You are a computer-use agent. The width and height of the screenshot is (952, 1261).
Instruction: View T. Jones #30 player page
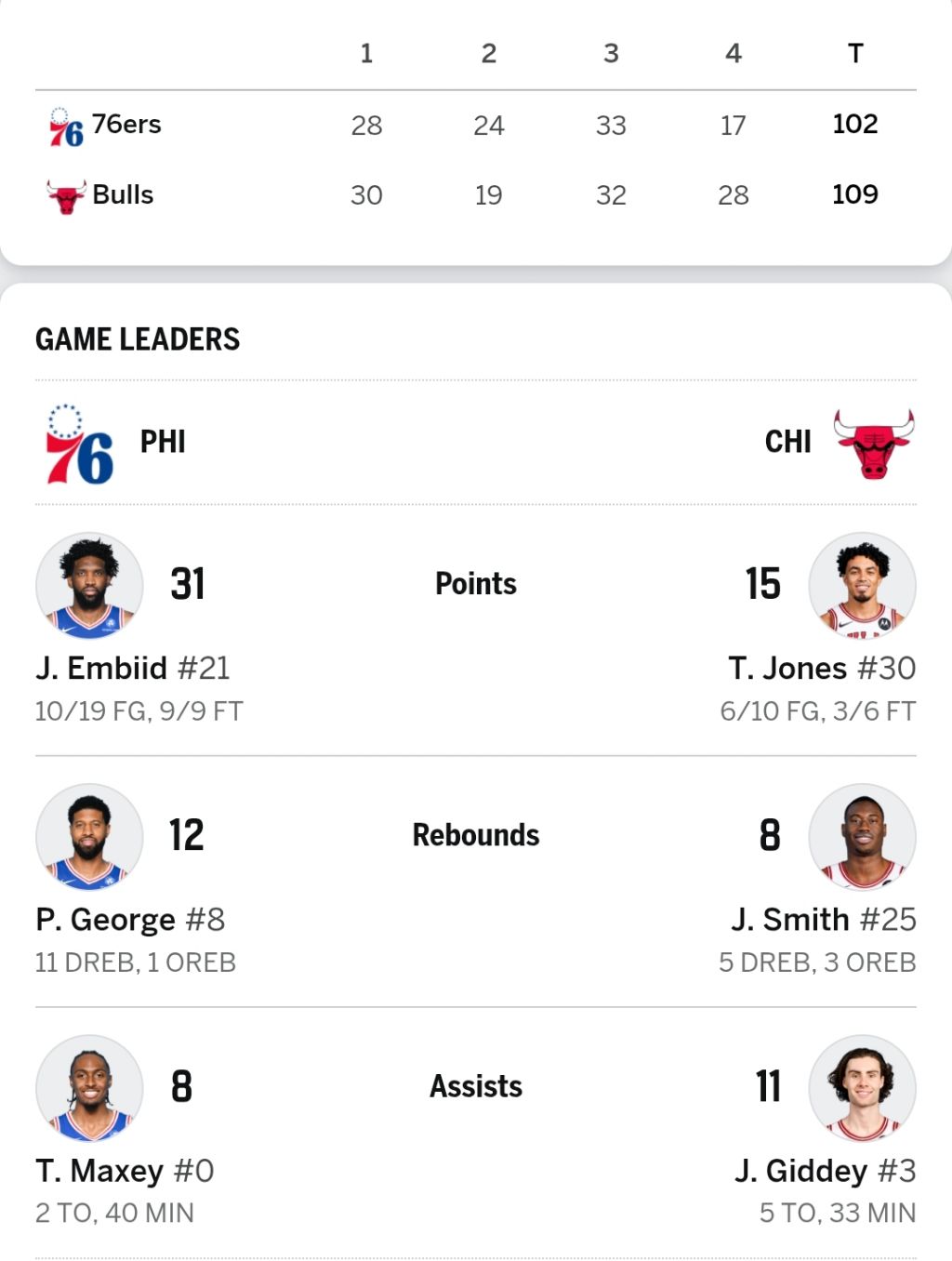tap(821, 668)
